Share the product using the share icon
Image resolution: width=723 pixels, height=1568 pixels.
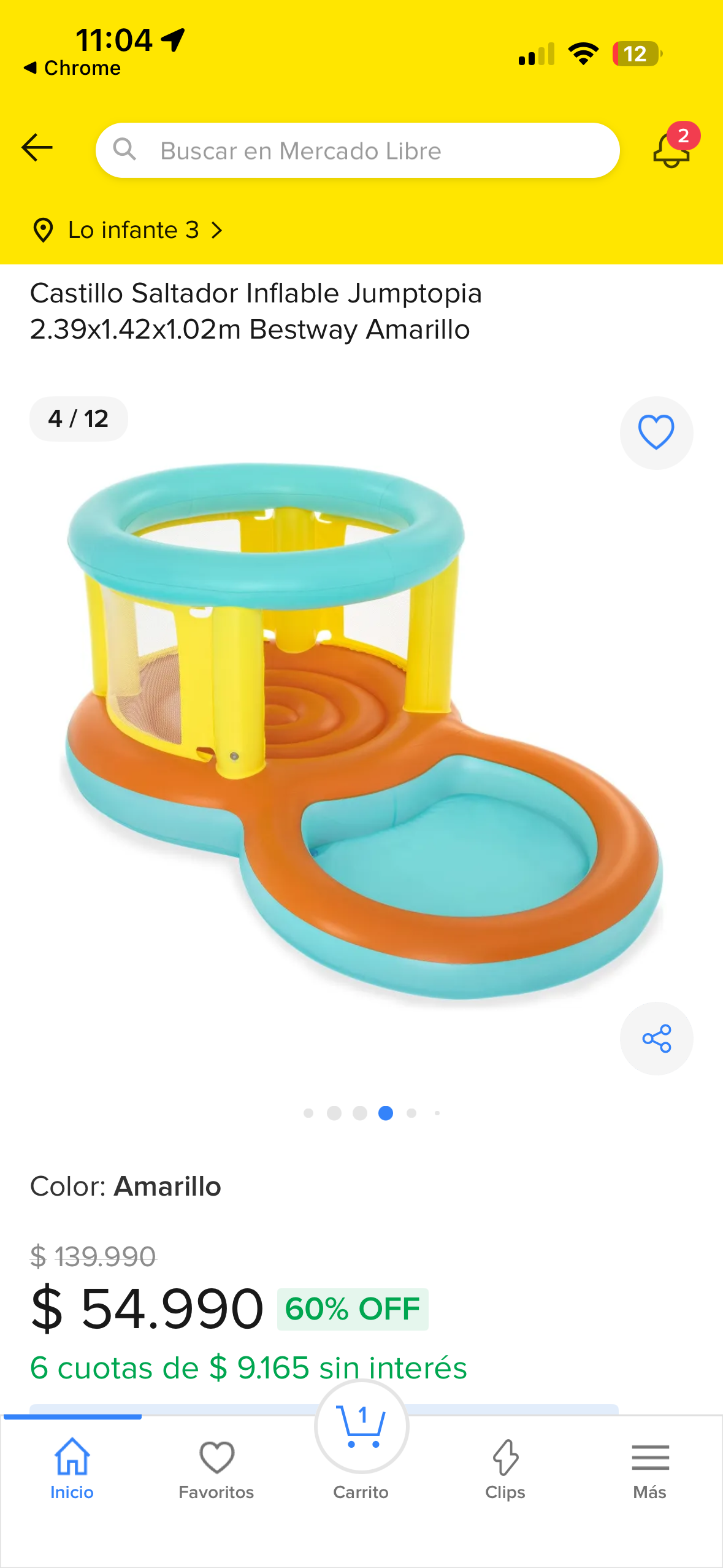pos(656,1039)
